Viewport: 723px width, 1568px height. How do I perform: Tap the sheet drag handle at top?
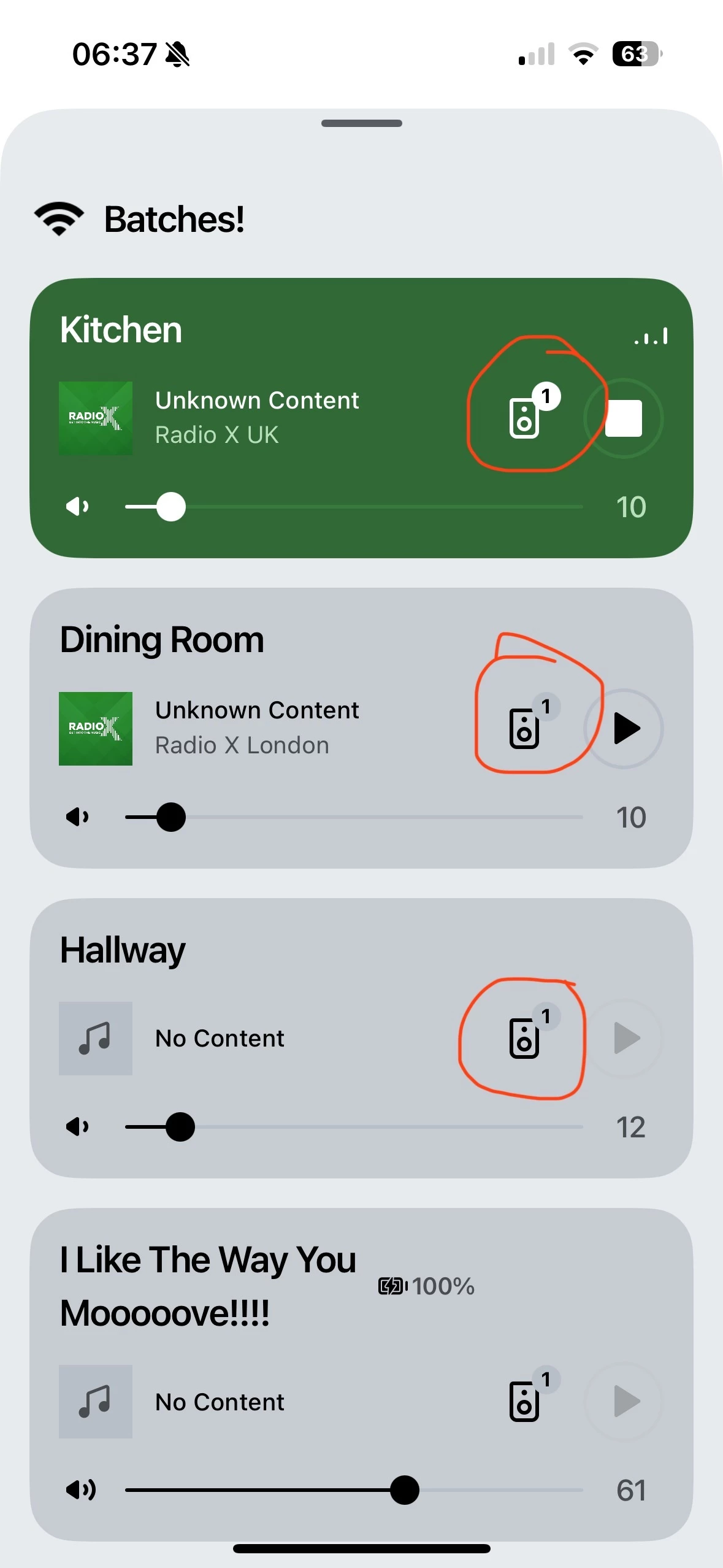point(362,123)
